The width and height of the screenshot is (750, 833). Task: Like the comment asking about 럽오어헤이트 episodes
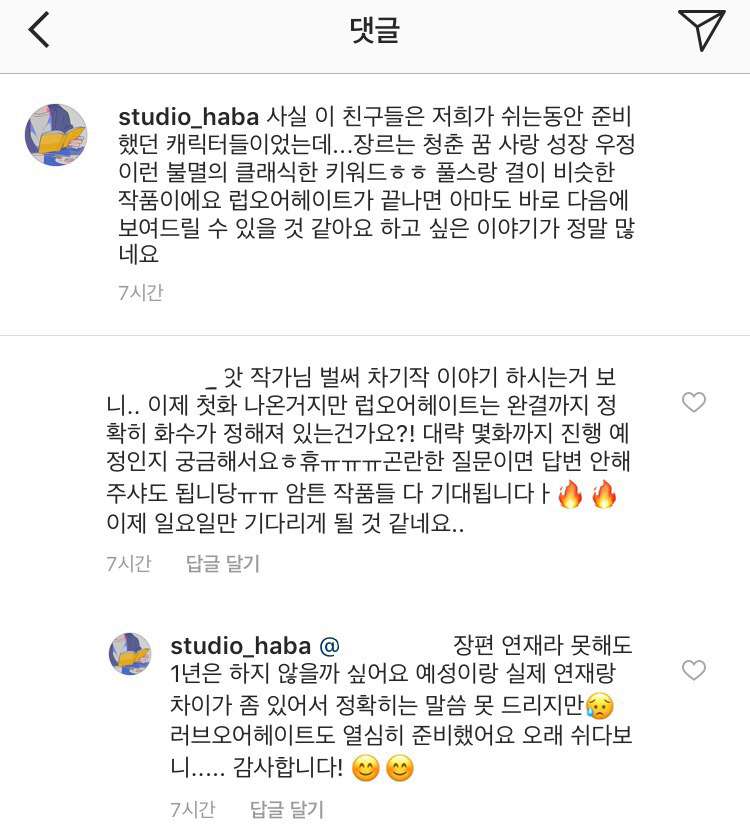pyautogui.click(x=693, y=403)
